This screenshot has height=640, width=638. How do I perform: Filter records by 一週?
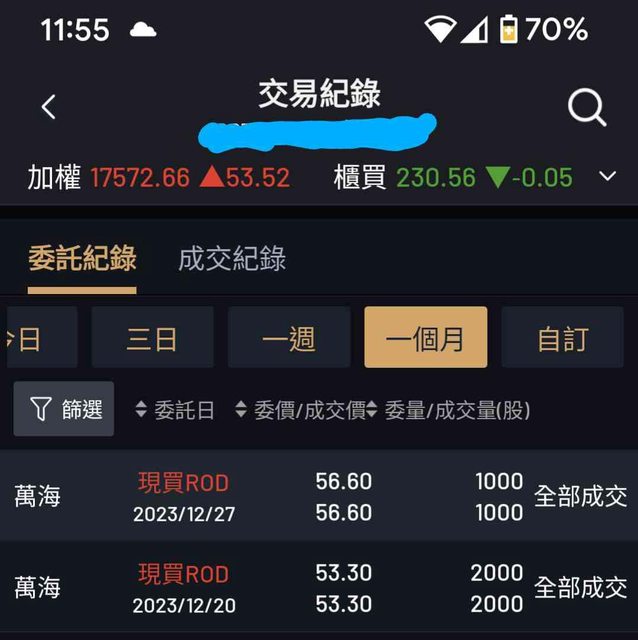click(289, 338)
